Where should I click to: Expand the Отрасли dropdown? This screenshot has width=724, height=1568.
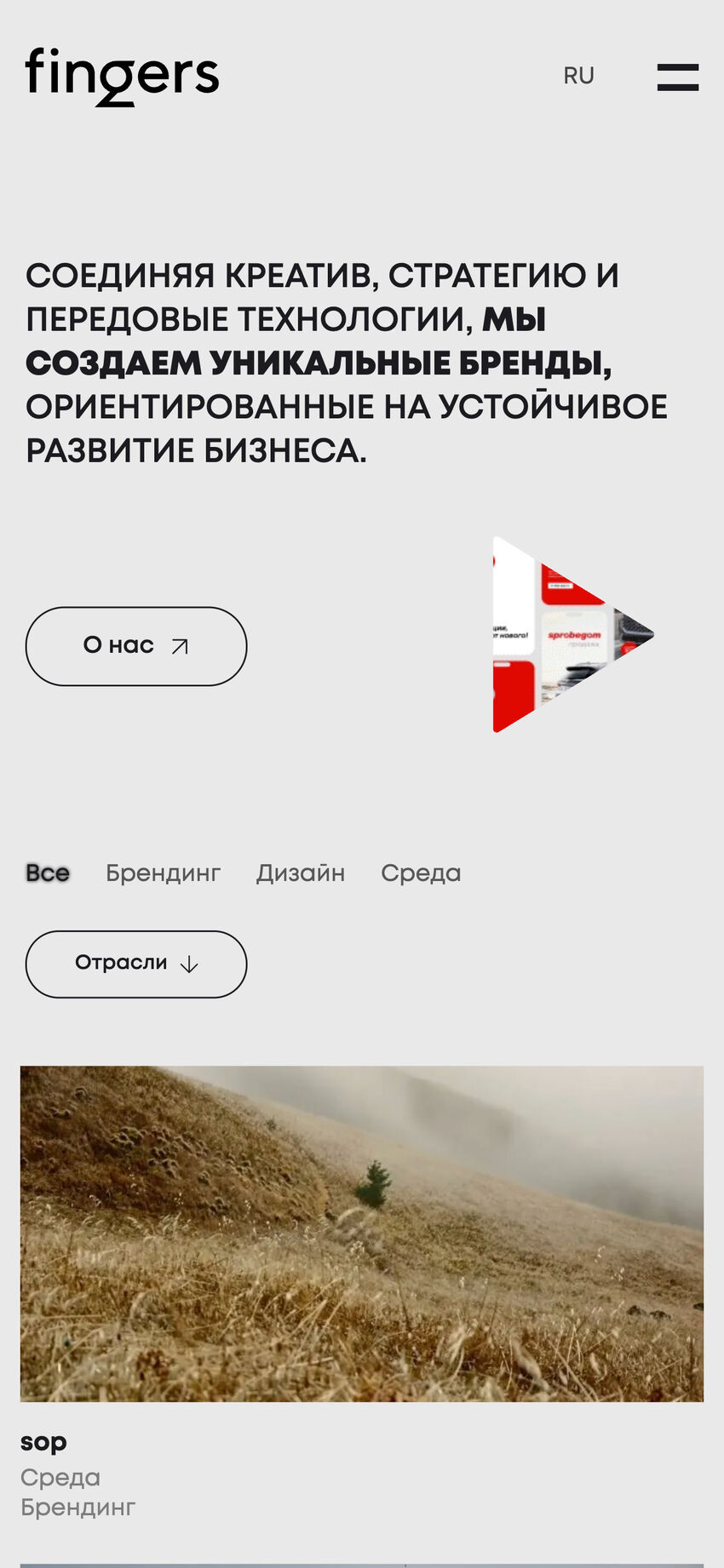coord(136,964)
